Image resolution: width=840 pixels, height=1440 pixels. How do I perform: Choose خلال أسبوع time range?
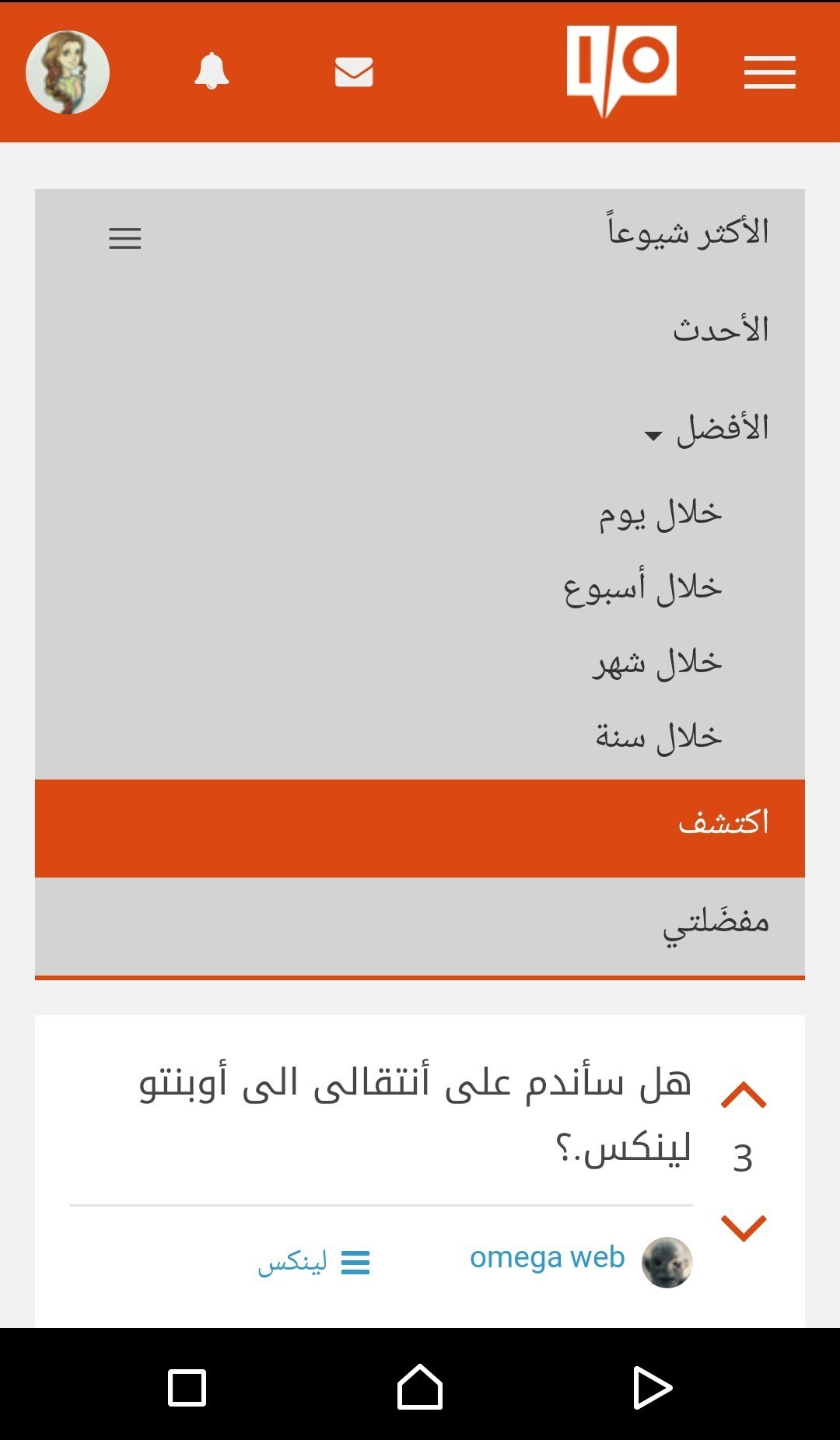click(x=642, y=589)
